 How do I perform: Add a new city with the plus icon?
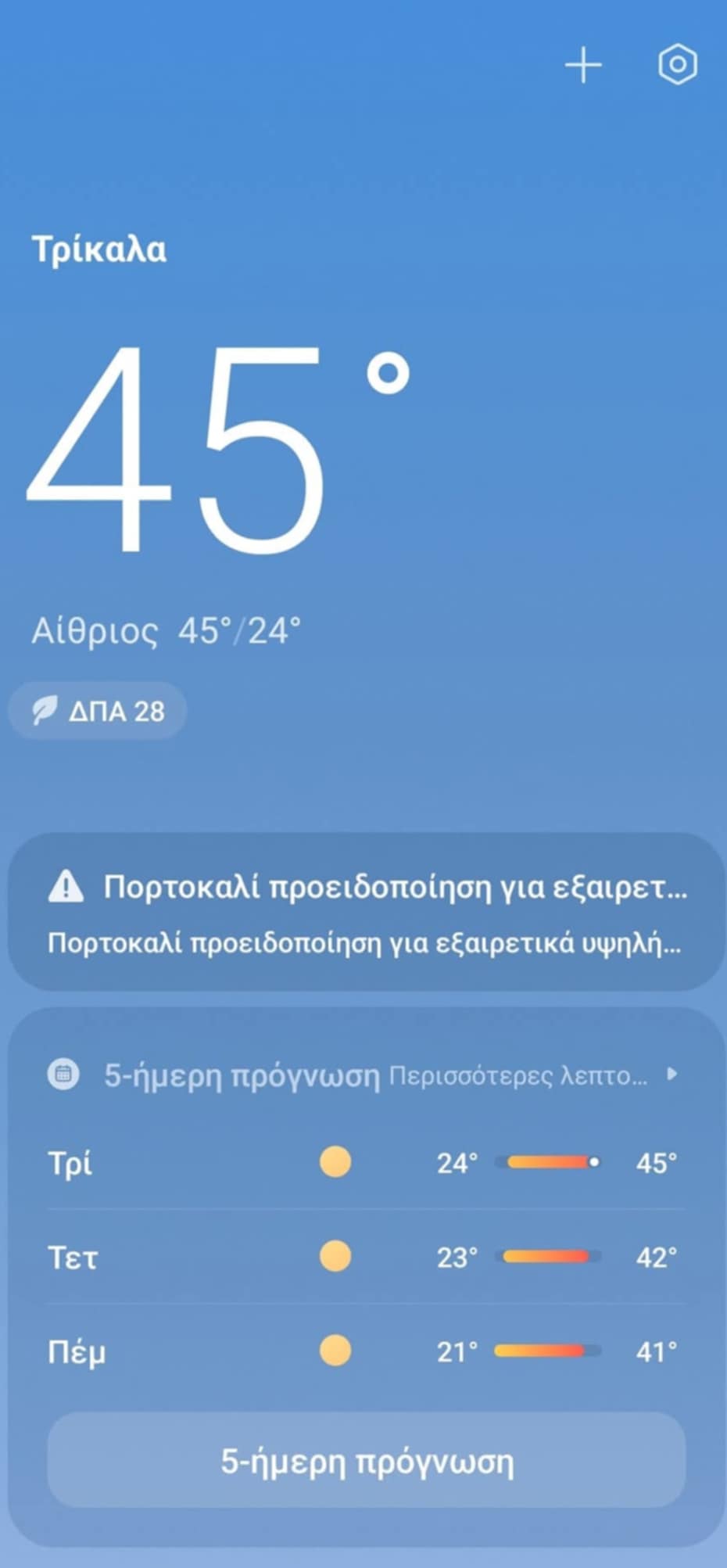[583, 65]
